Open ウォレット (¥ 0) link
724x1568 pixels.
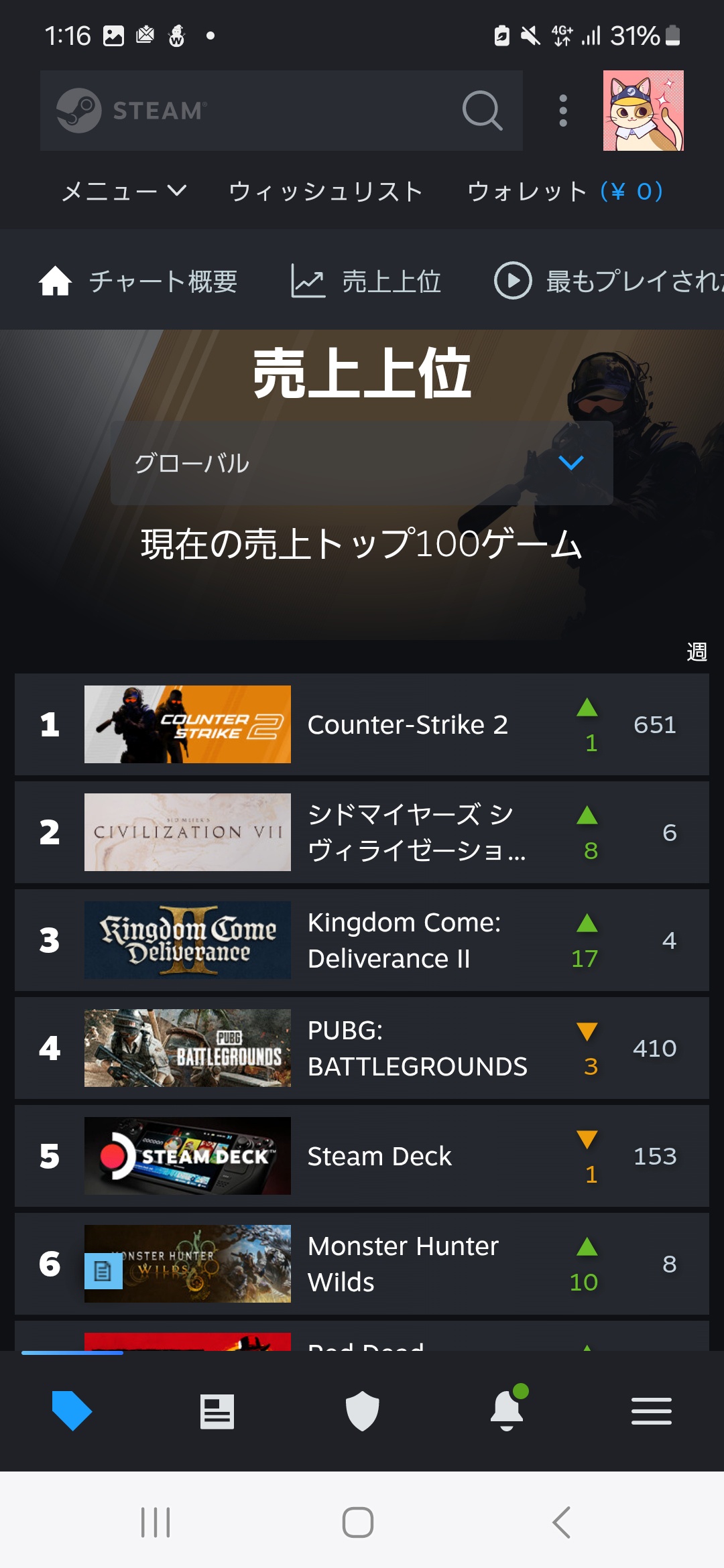565,192
